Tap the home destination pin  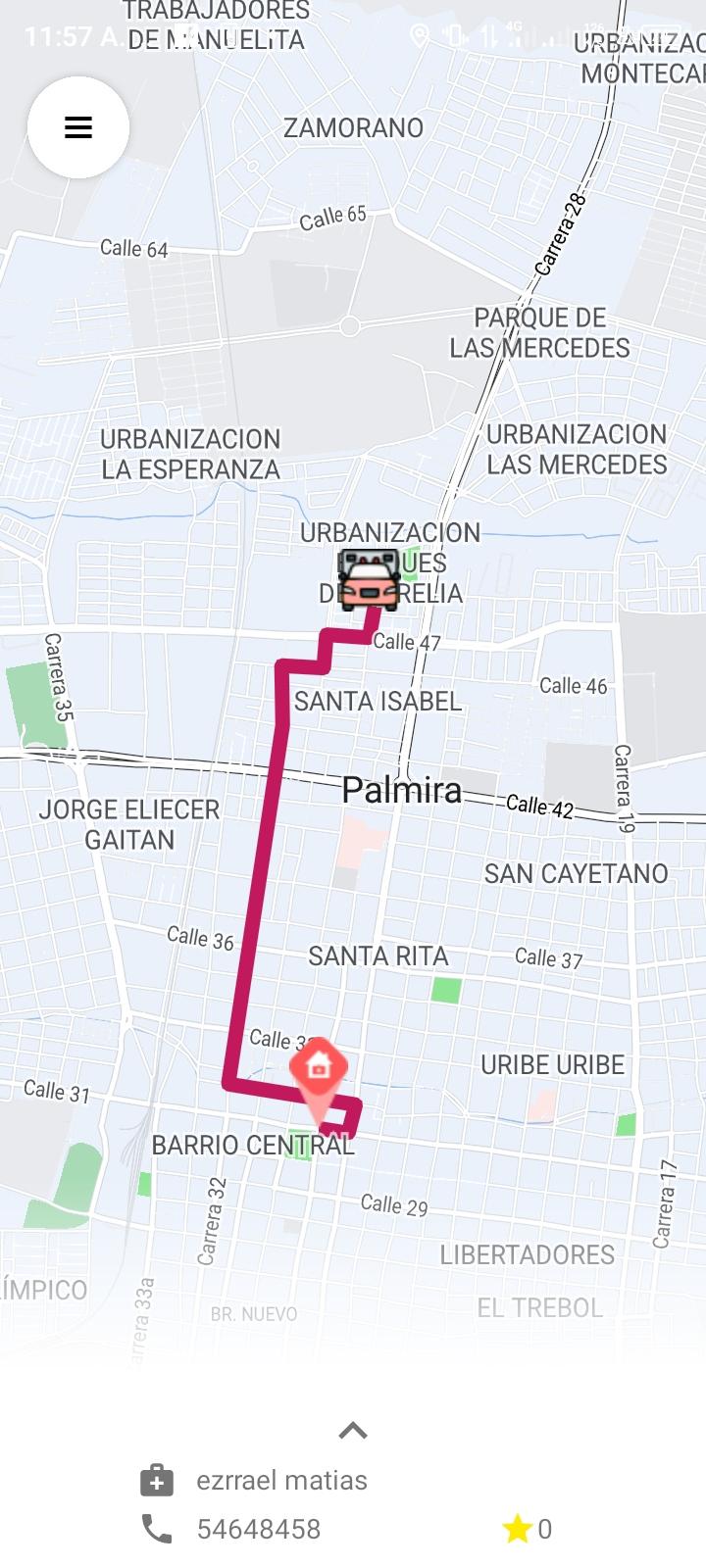[x=319, y=1068]
